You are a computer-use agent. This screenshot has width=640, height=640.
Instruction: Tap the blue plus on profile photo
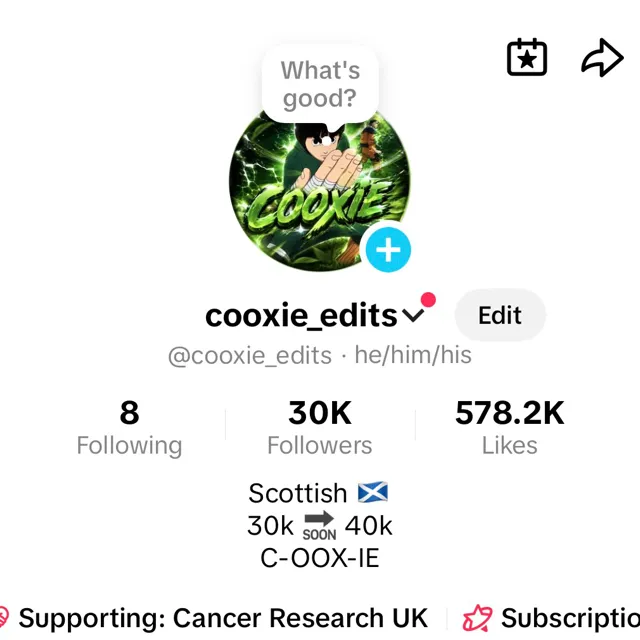click(x=388, y=249)
